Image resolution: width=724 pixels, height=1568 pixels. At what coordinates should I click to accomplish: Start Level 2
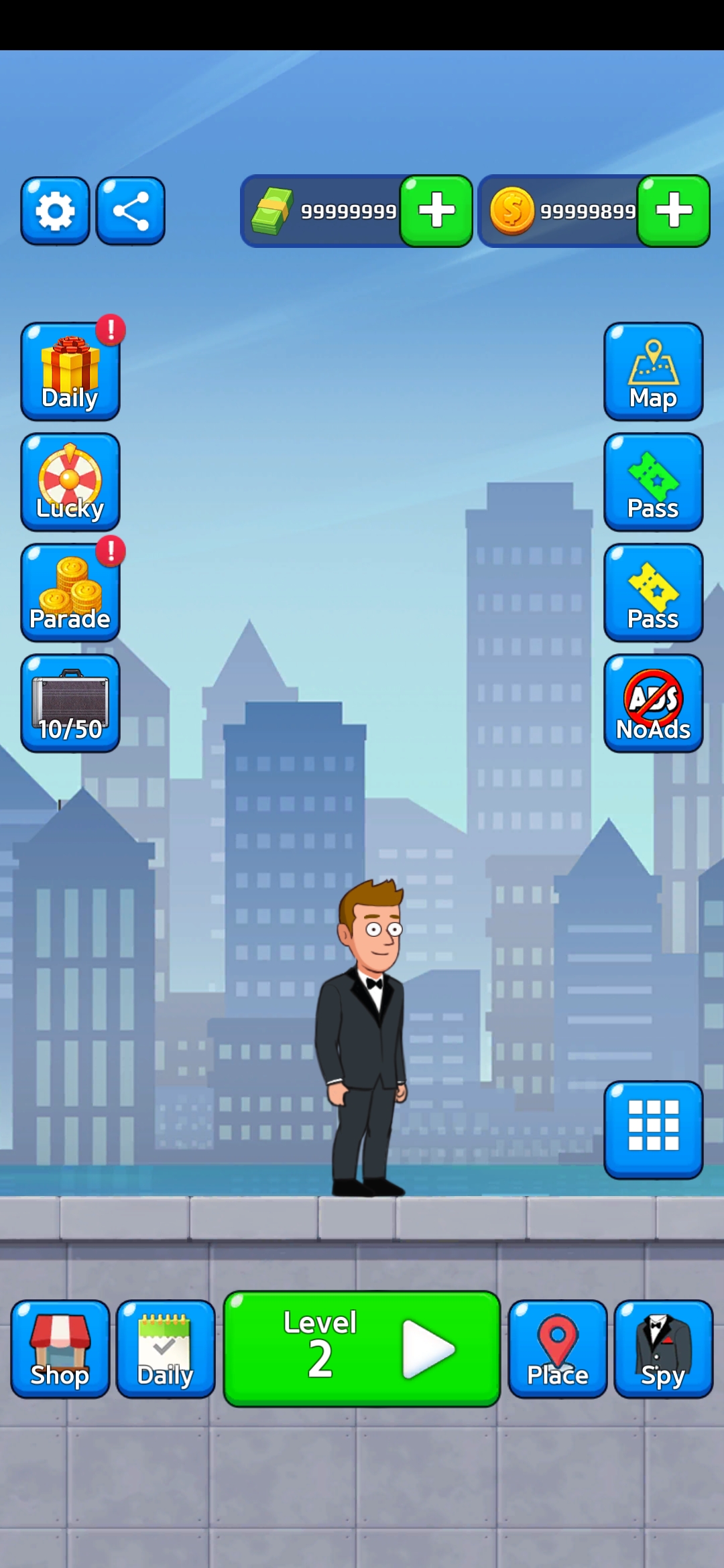pos(362,1348)
